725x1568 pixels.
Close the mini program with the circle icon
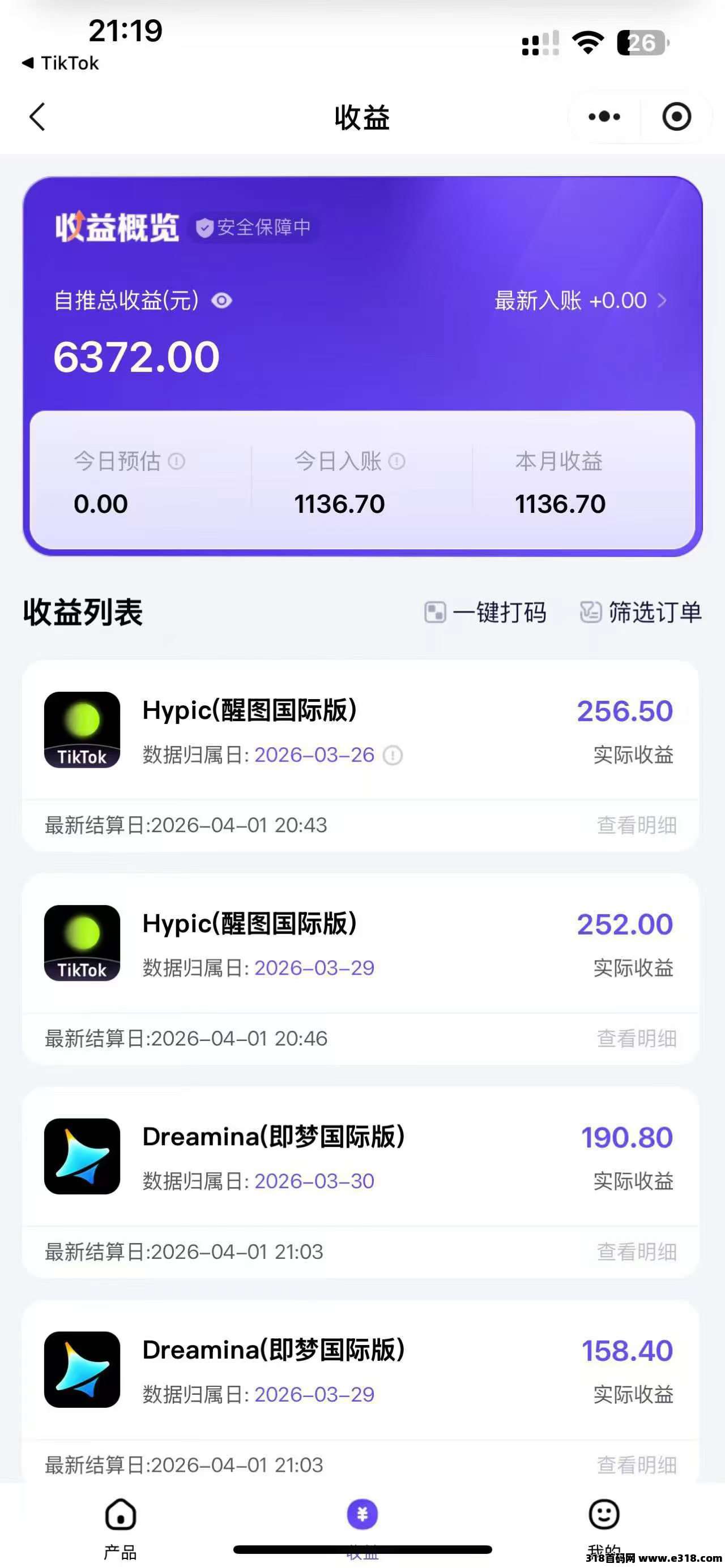[x=676, y=116]
